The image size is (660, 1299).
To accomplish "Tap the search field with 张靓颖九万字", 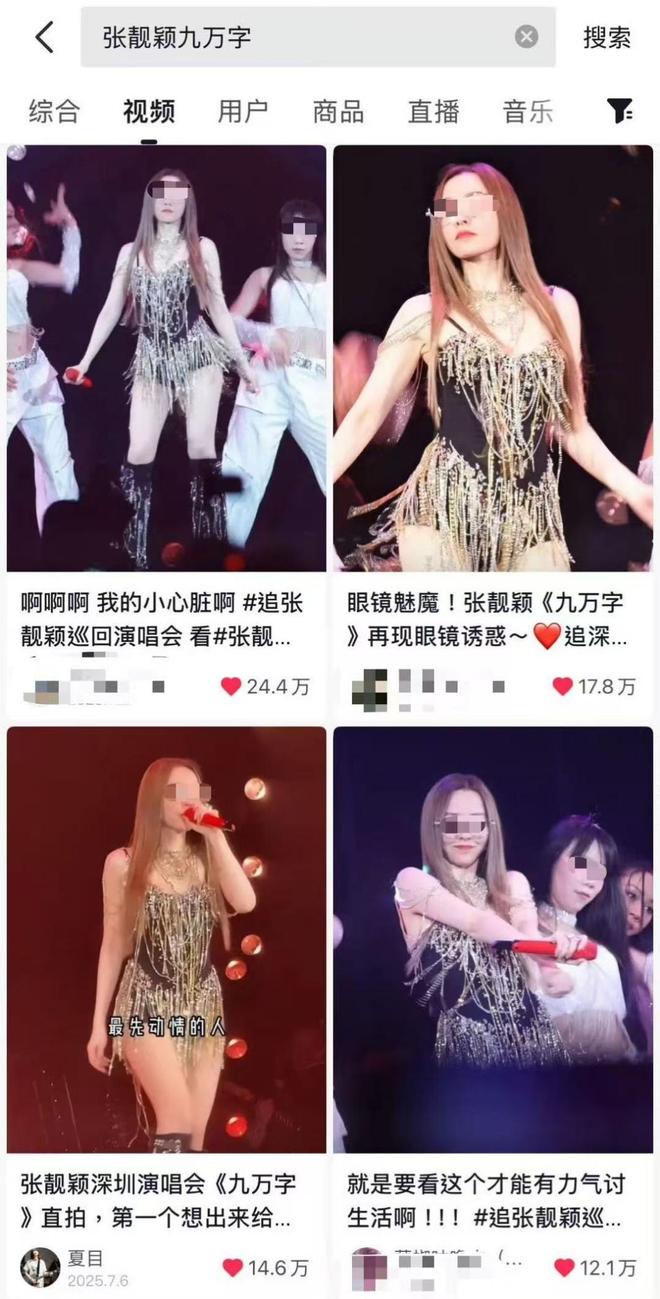I will pos(318,38).
